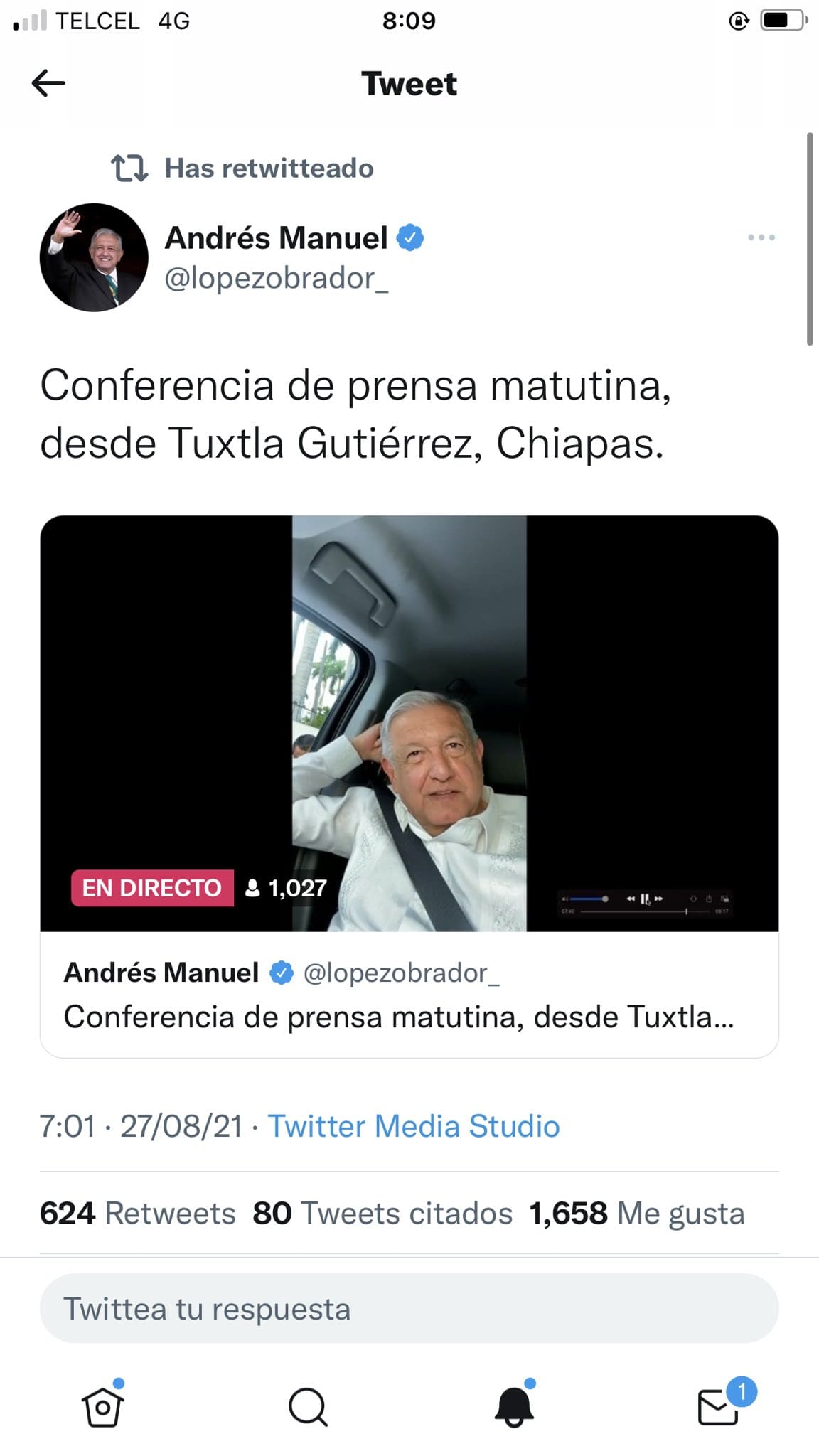Go back using the arrow icon

tap(48, 83)
